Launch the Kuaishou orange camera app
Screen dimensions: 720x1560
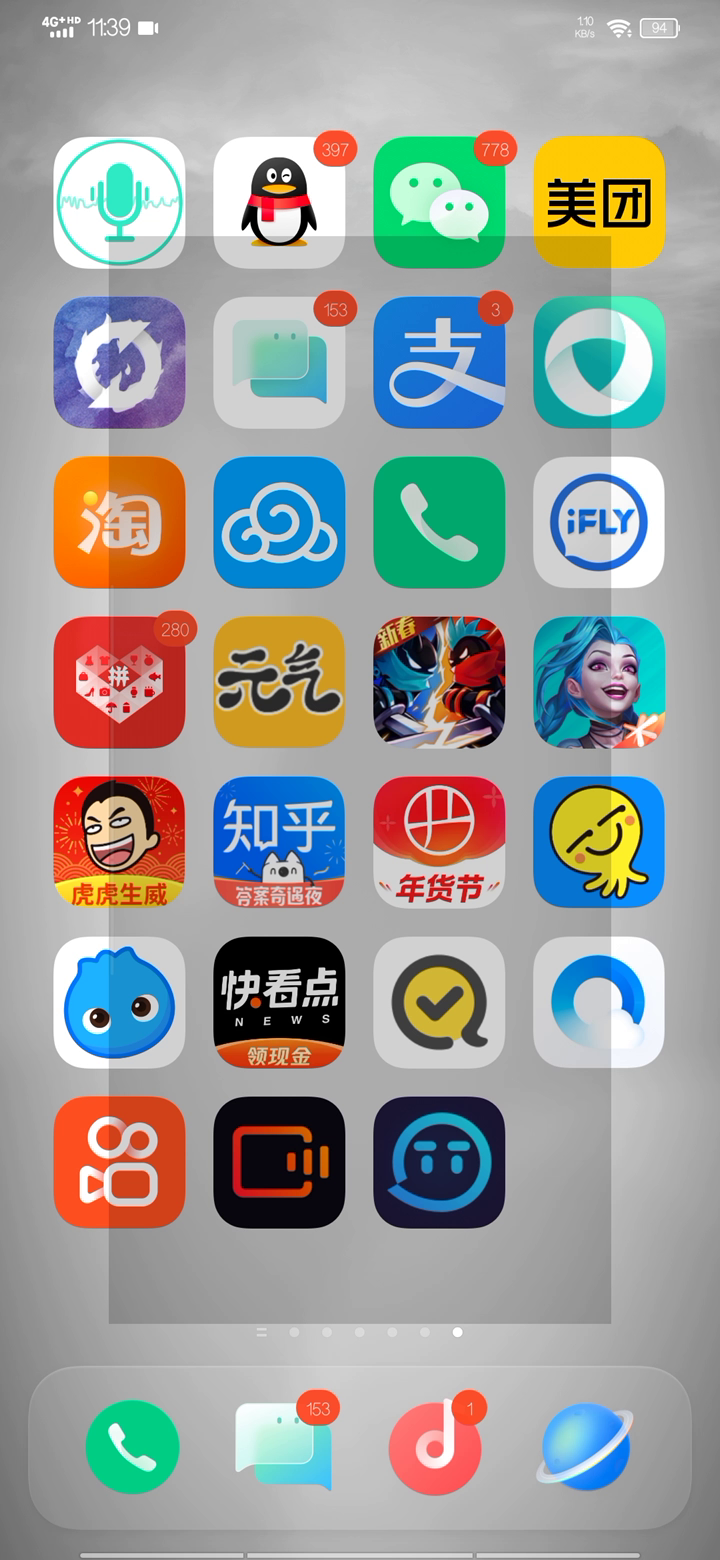coord(119,1162)
